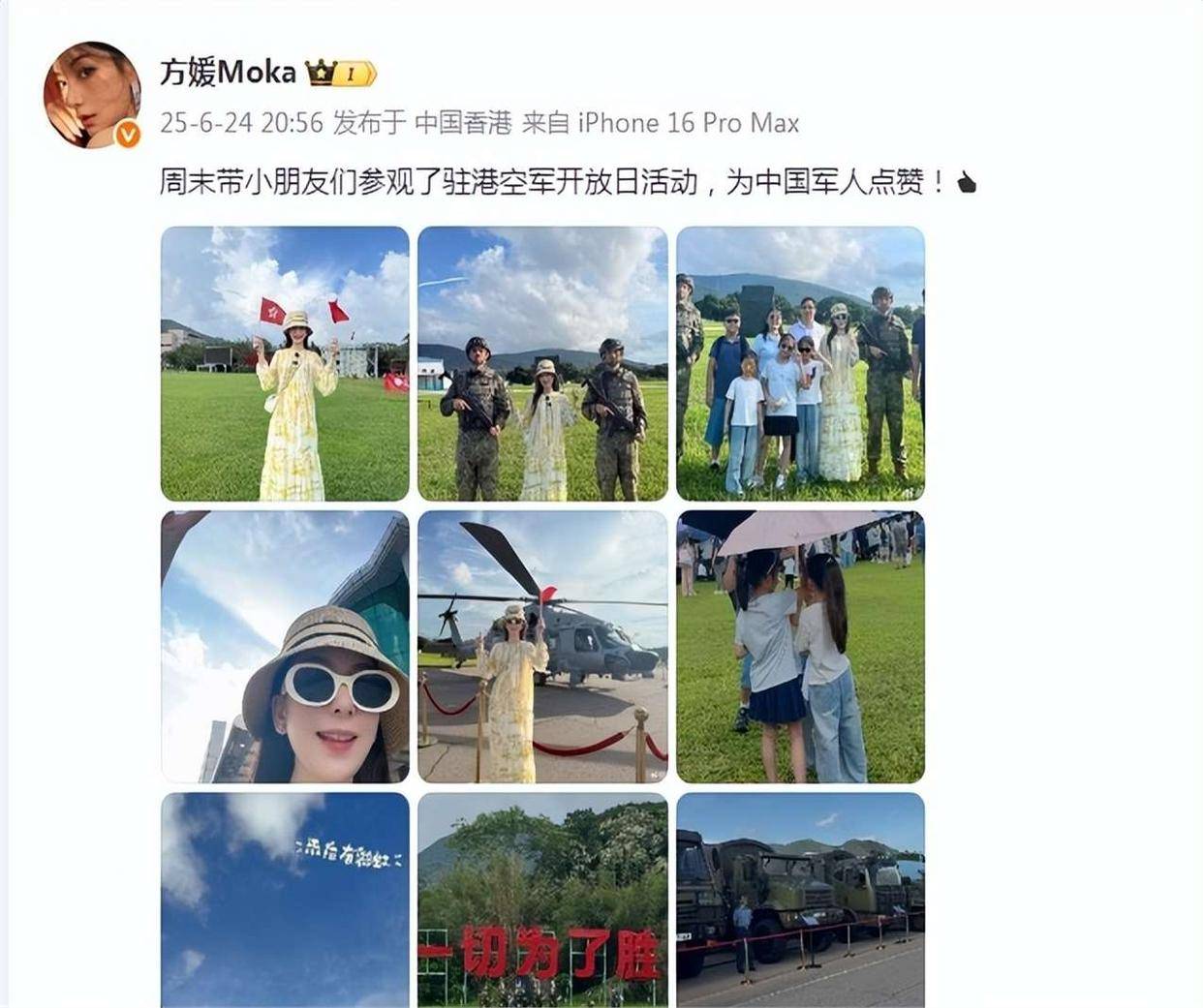Open photo of girls under an umbrella
Image resolution: width=1203 pixels, height=1008 pixels.
click(x=800, y=647)
